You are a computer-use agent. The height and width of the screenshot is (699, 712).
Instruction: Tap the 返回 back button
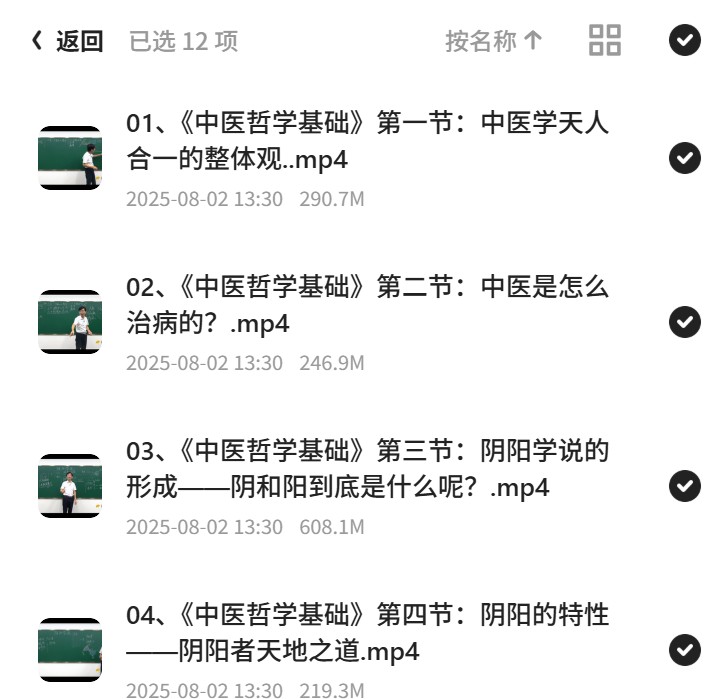[x=67, y=41]
